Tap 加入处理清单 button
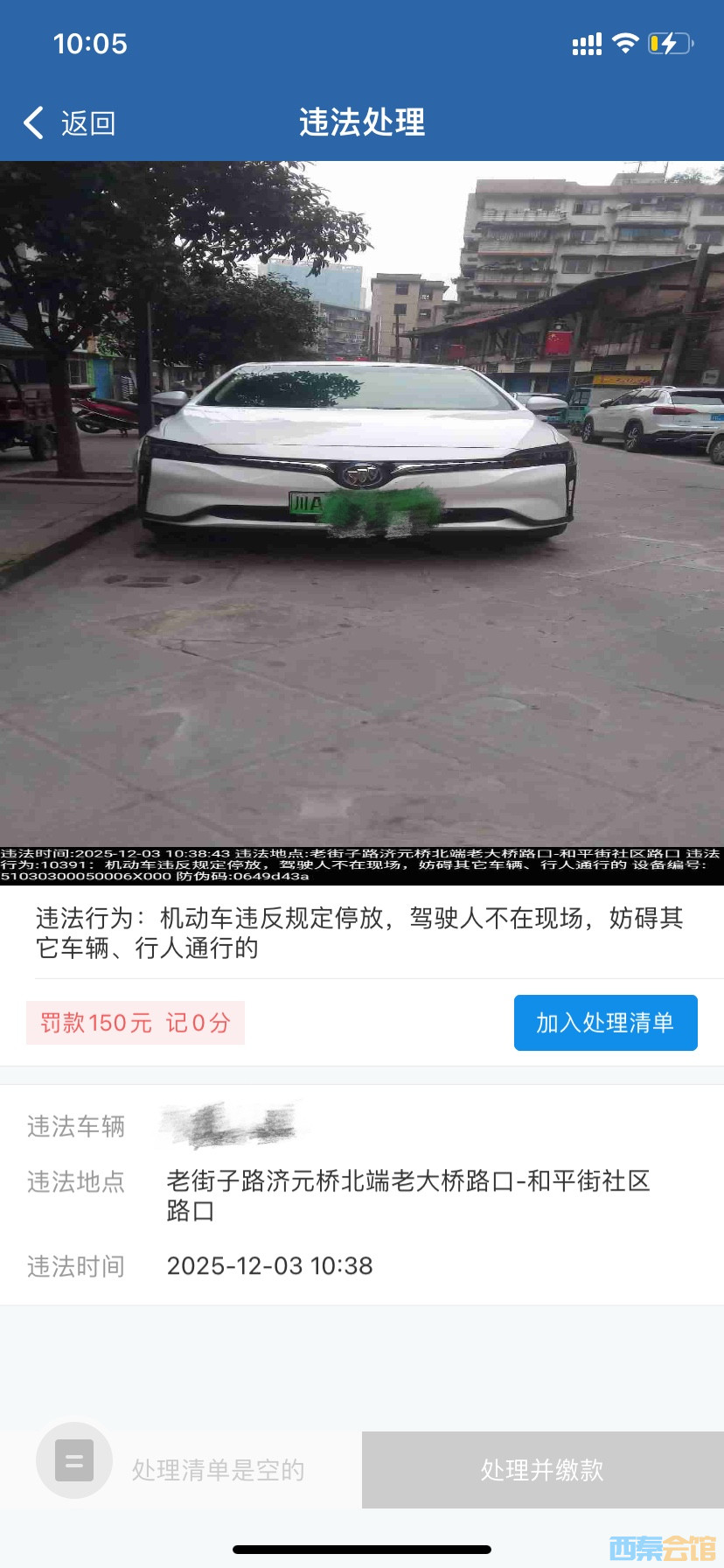724x1568 pixels. click(605, 1022)
